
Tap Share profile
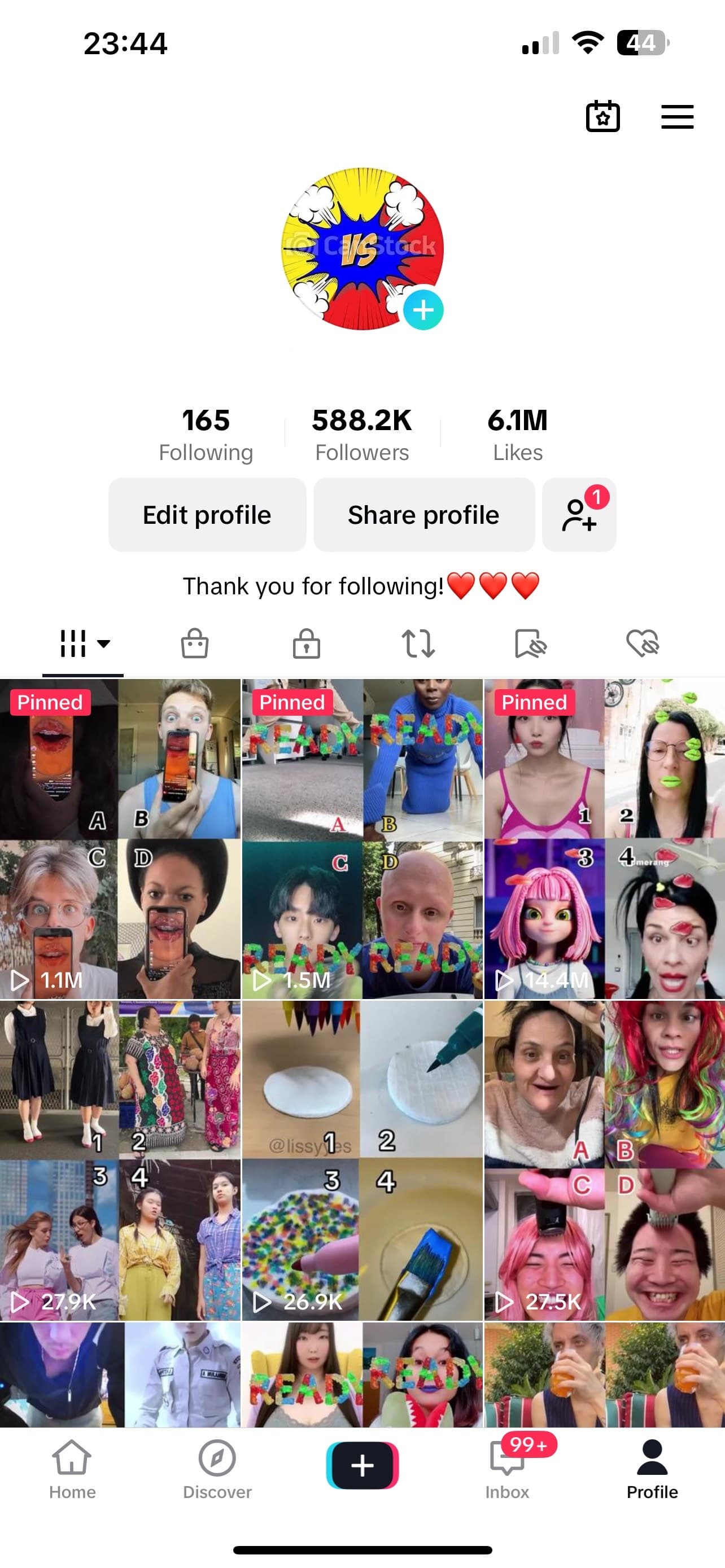click(423, 515)
